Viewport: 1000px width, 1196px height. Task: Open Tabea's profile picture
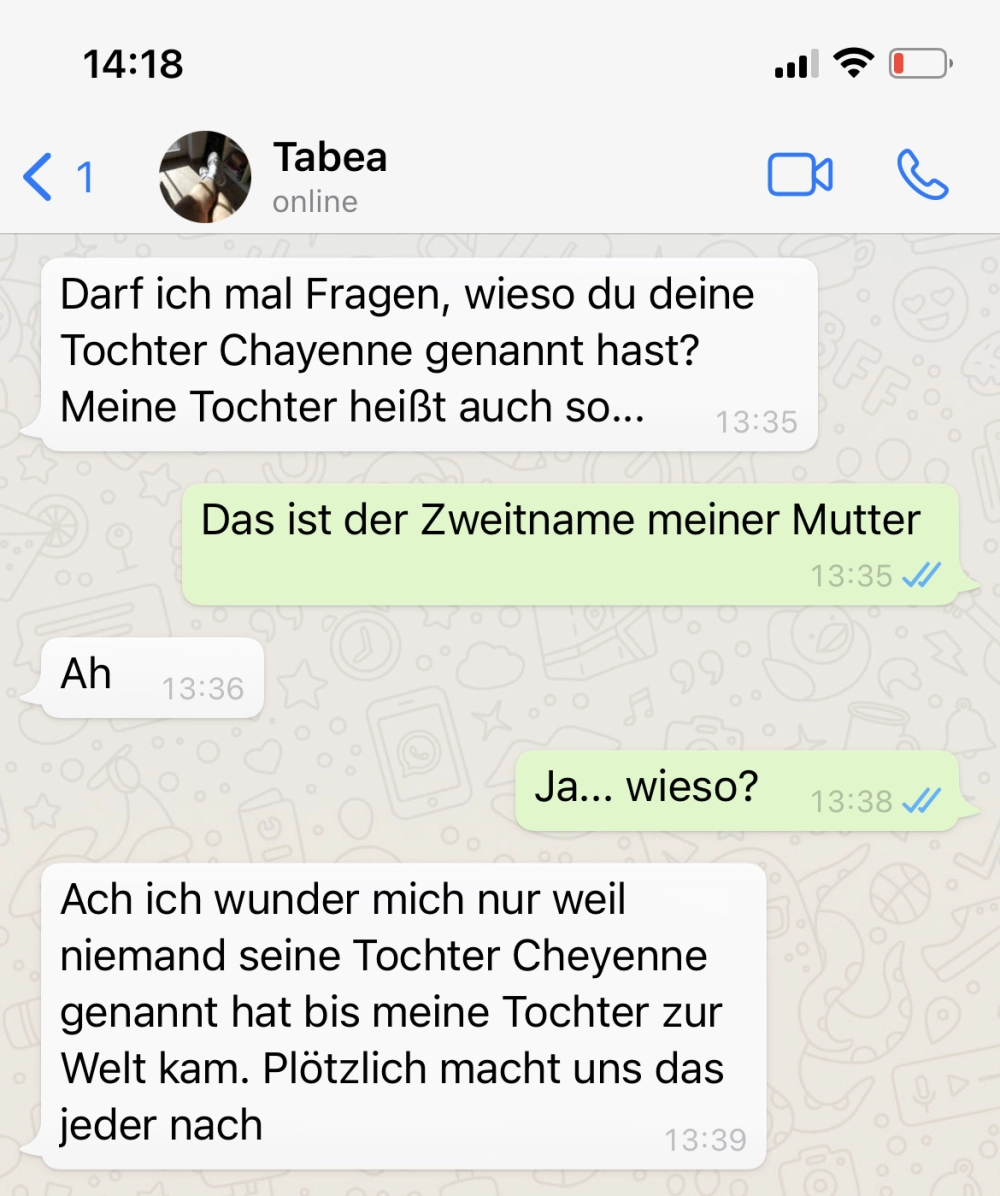point(205,176)
